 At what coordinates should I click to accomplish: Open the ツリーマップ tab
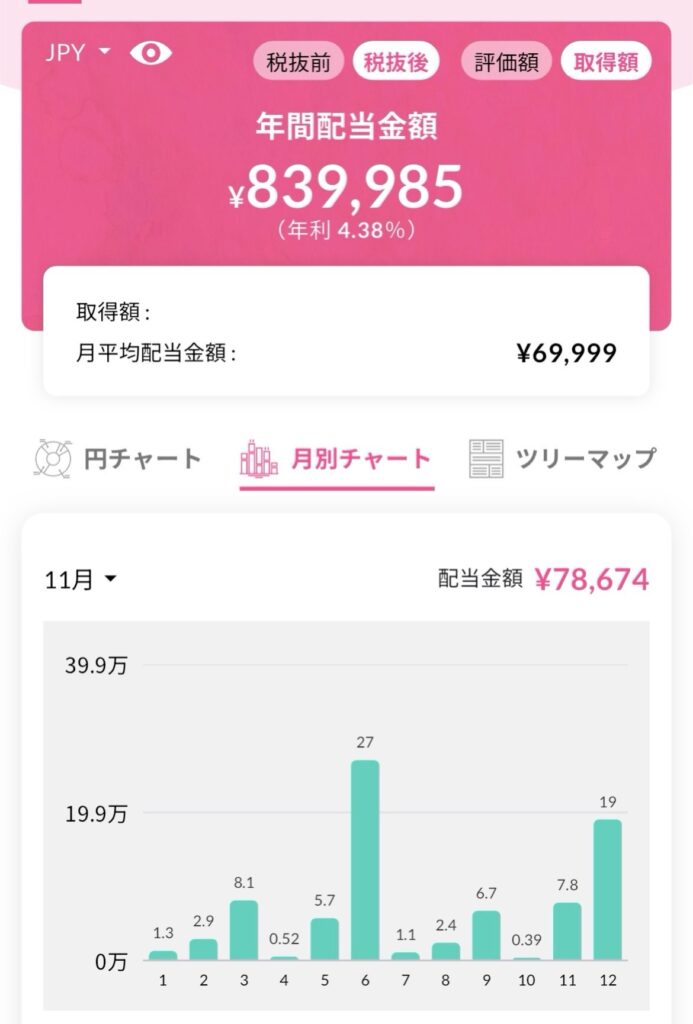point(563,459)
